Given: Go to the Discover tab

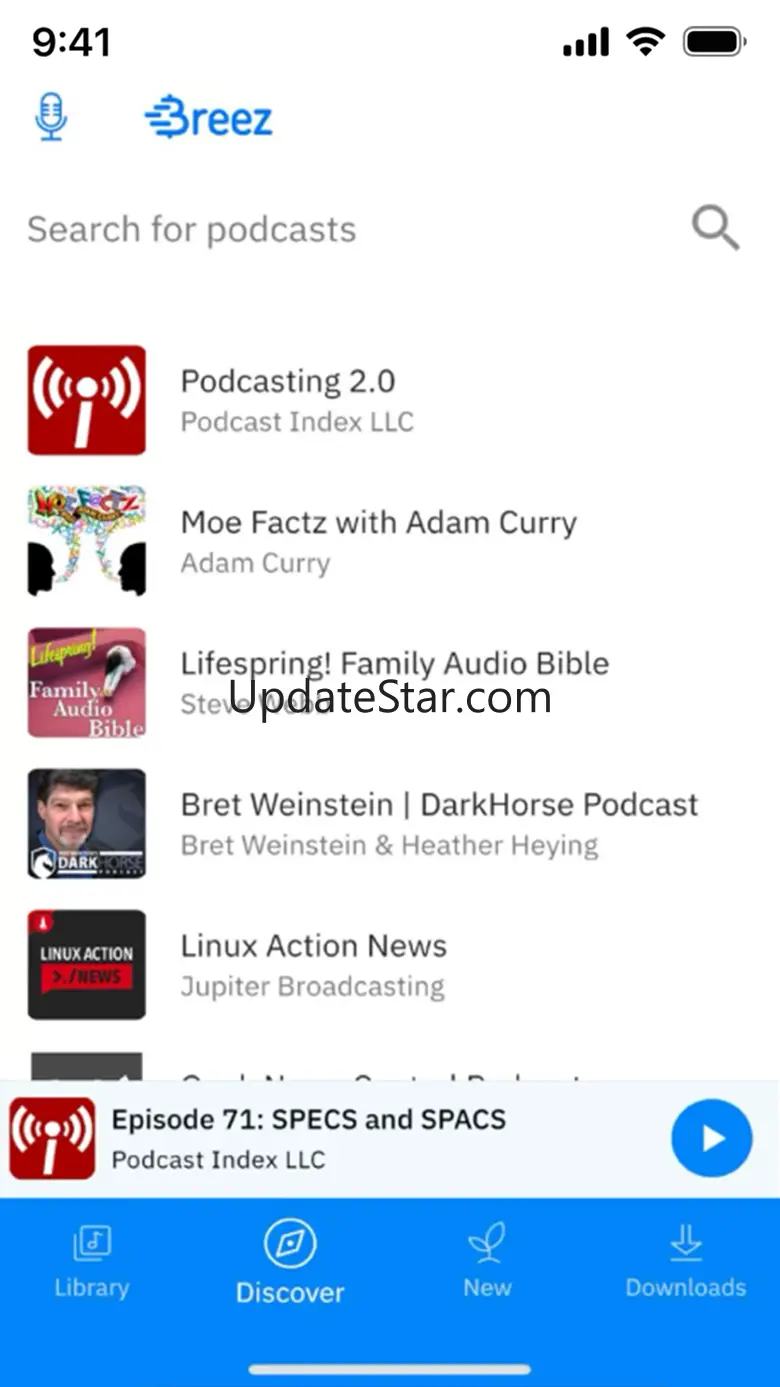Looking at the screenshot, I should (290, 1264).
